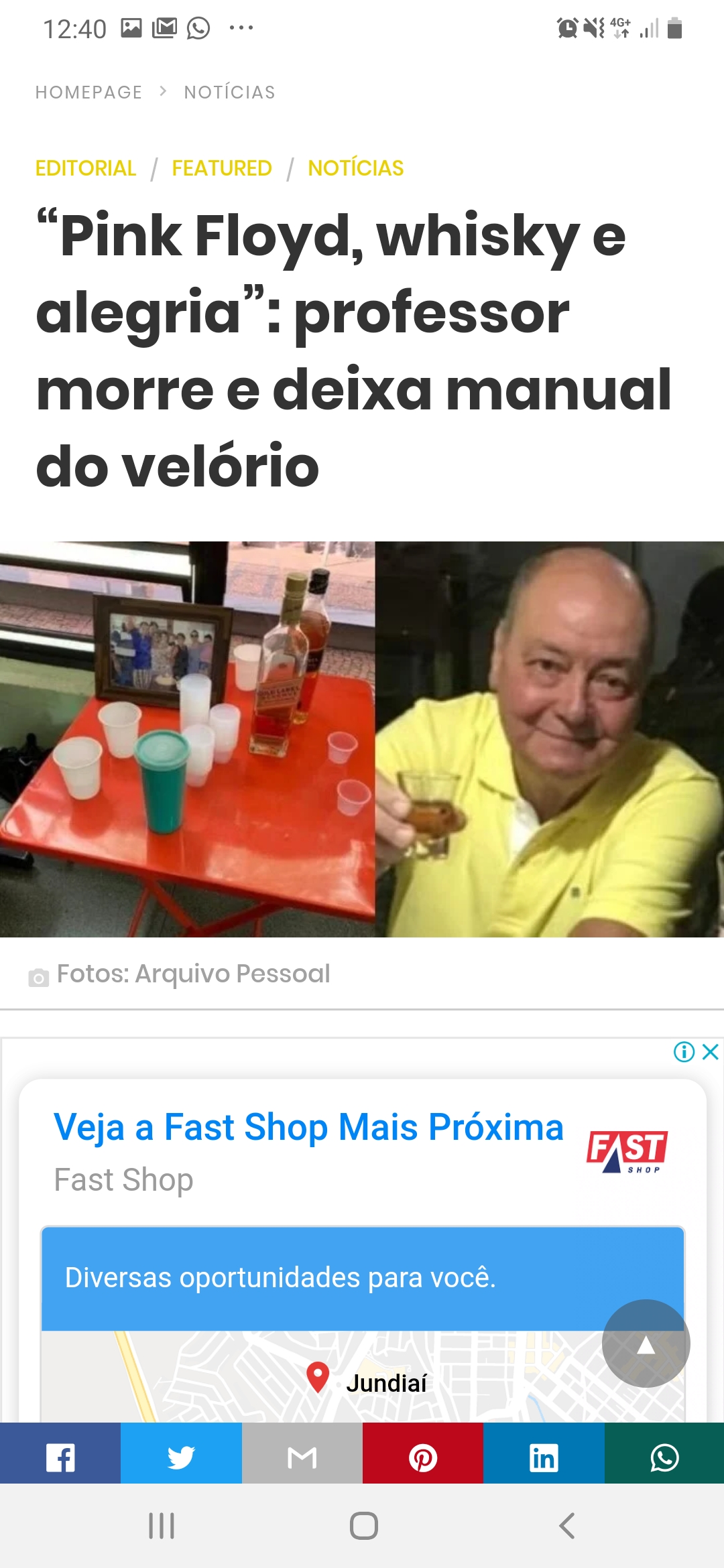Open recent apps from navigation bar
724x1568 pixels.
click(x=162, y=1526)
